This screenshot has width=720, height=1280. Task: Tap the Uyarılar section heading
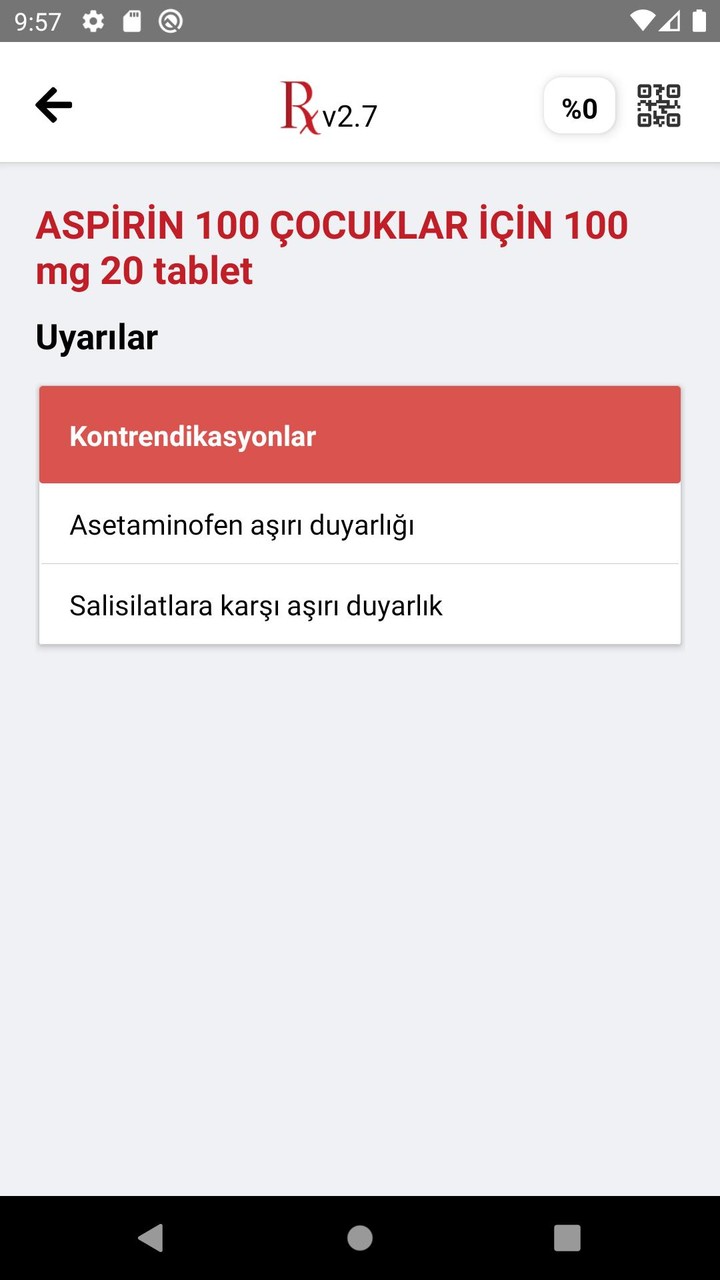[96, 337]
